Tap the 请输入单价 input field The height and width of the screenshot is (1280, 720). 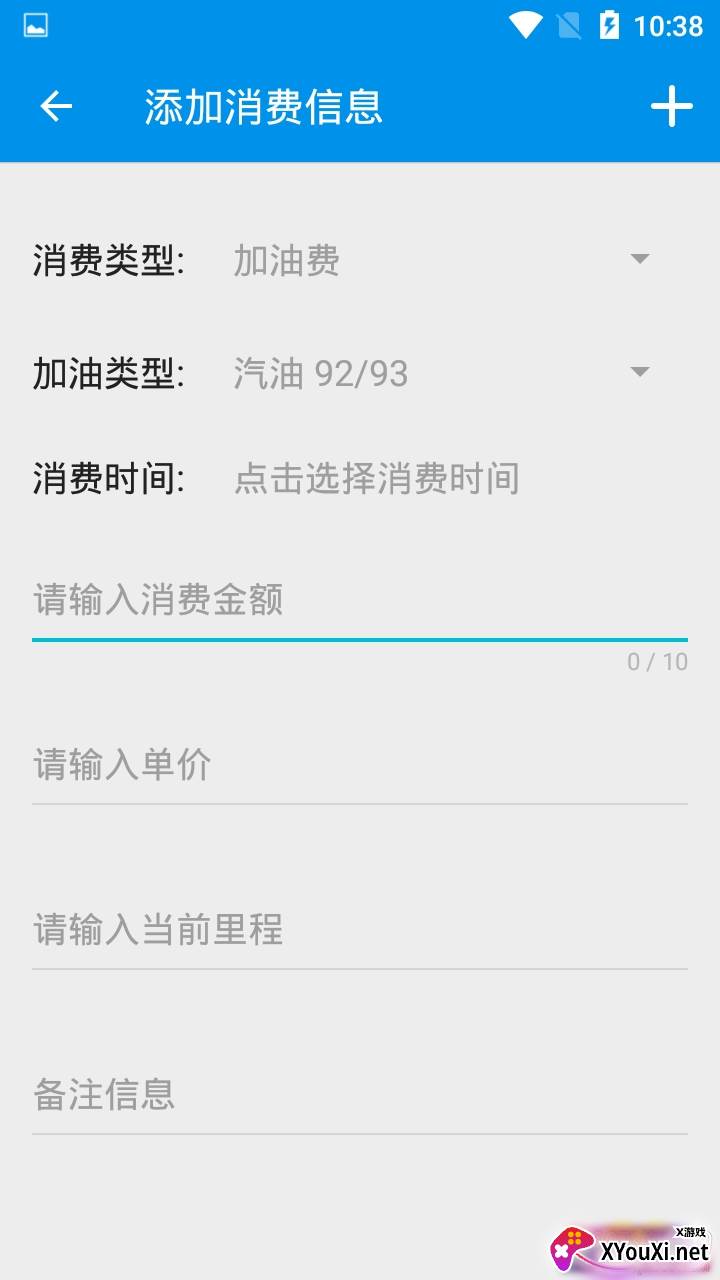[360, 766]
